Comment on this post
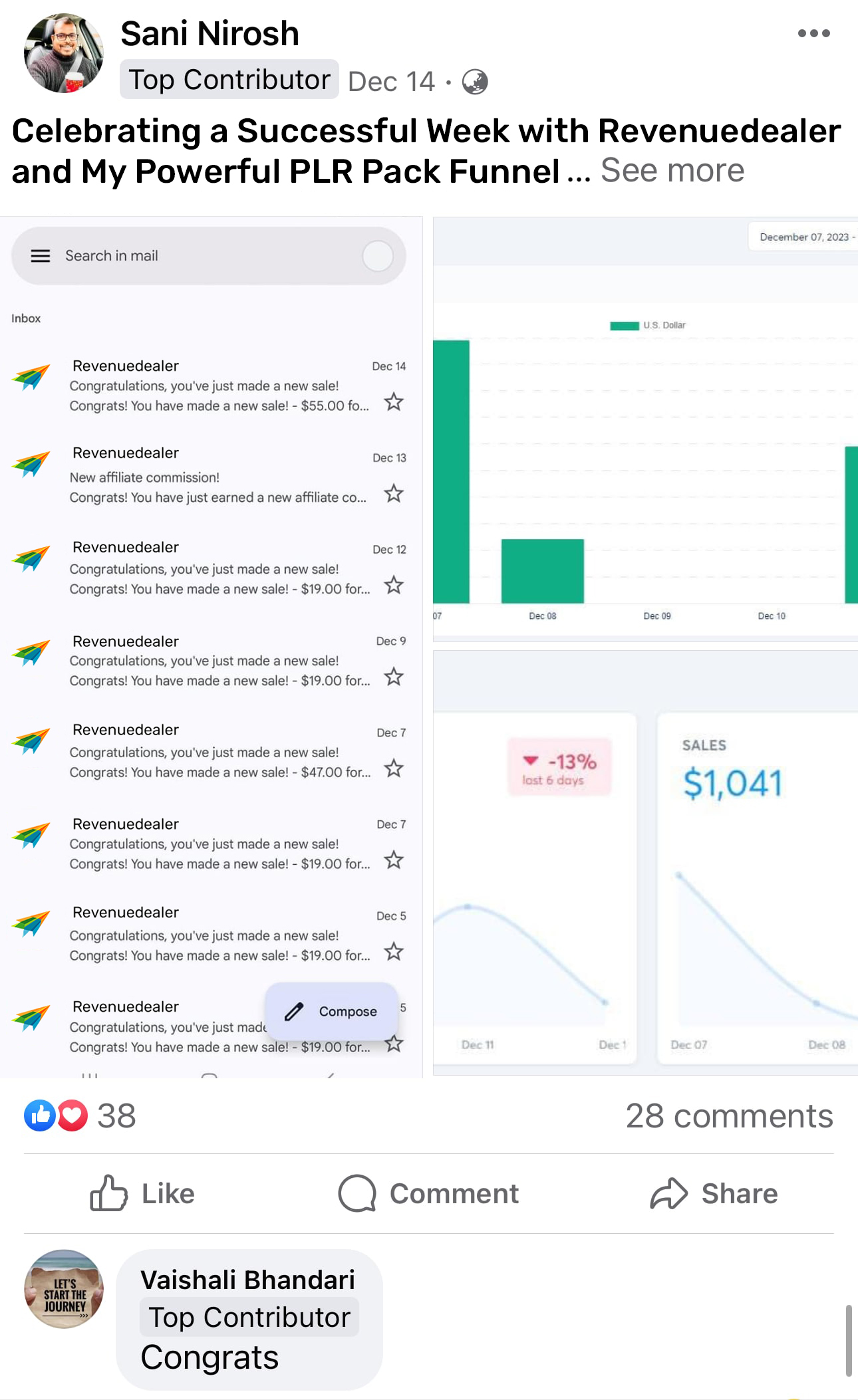This screenshot has height=1400, width=858. [x=428, y=1193]
